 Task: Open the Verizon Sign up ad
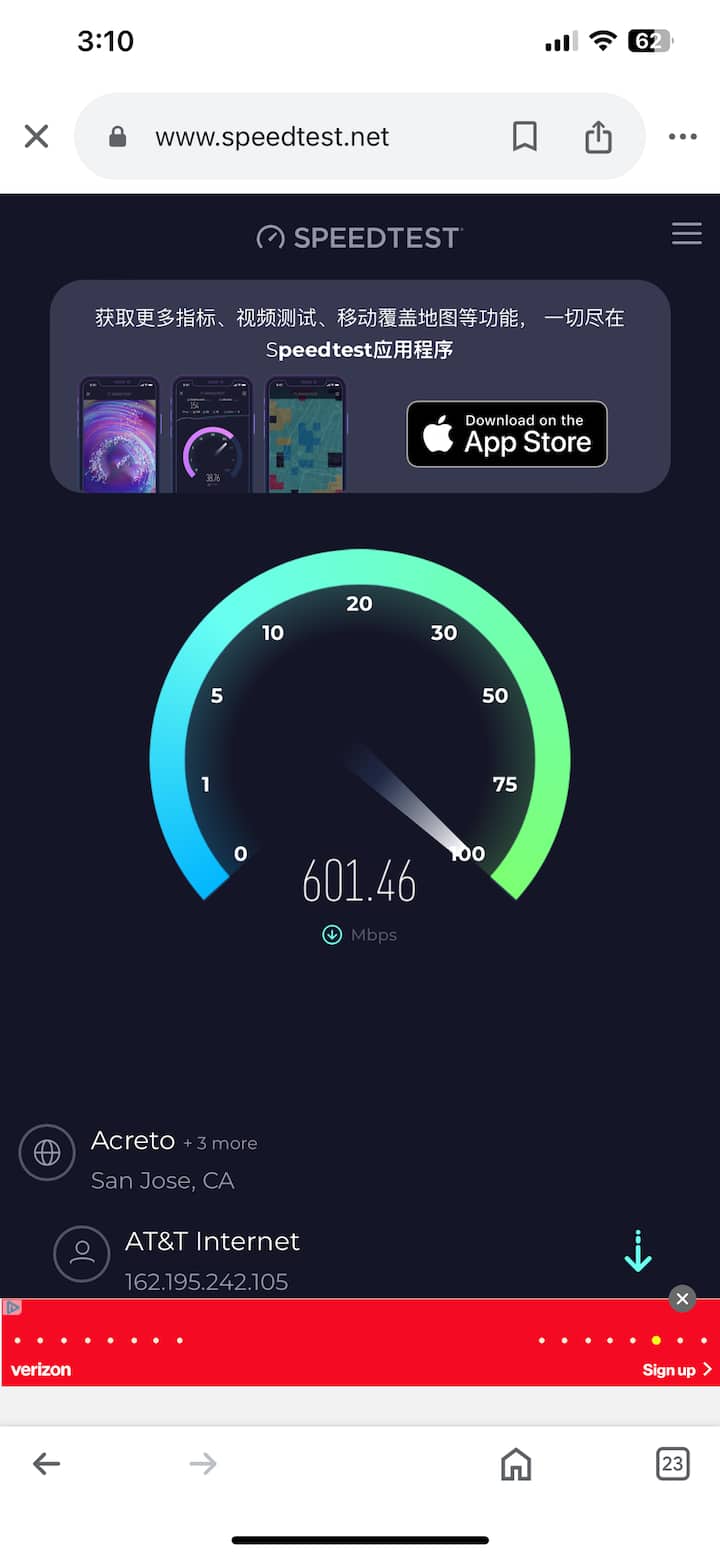(x=676, y=1369)
